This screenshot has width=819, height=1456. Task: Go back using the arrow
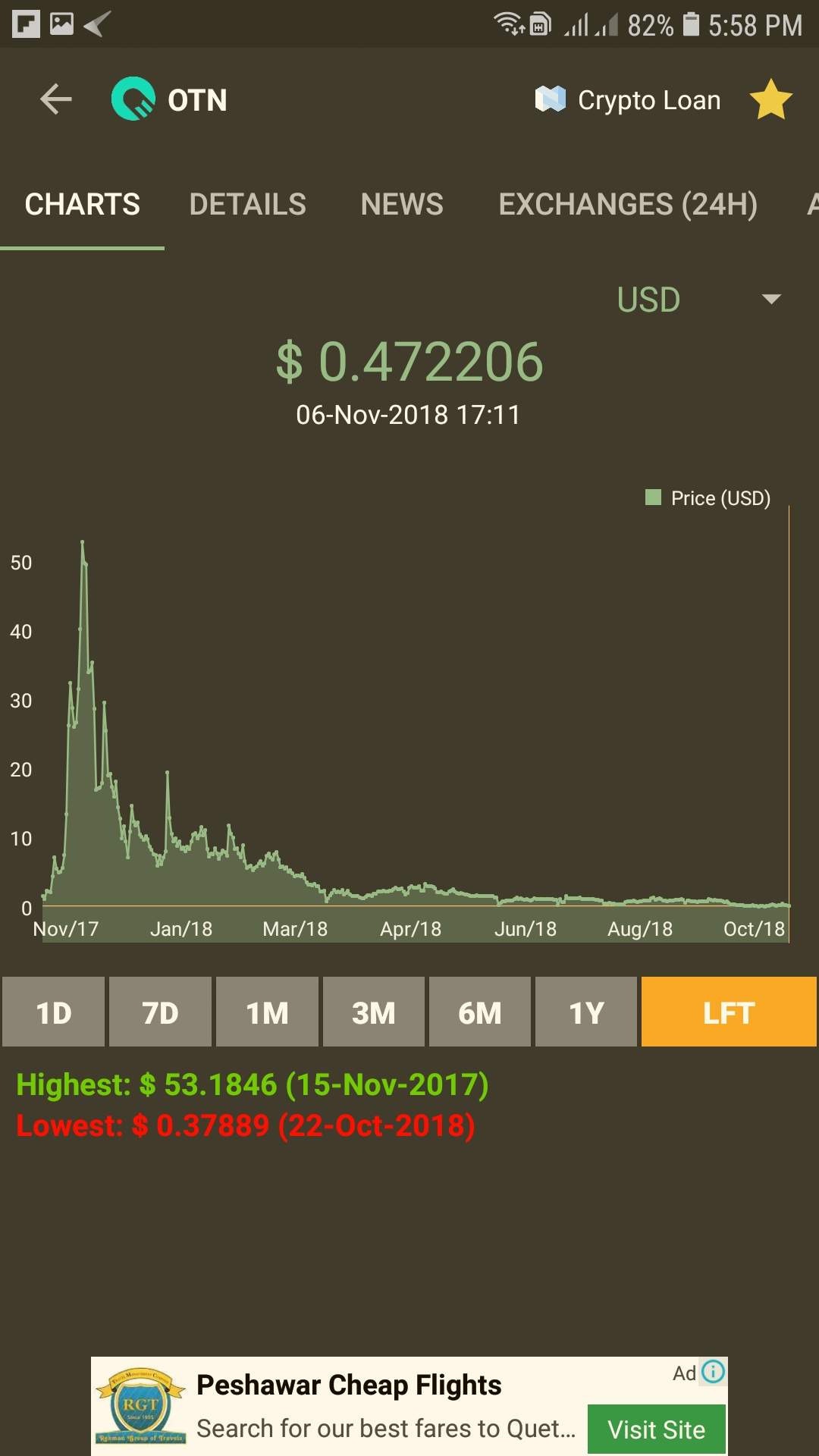click(x=55, y=99)
